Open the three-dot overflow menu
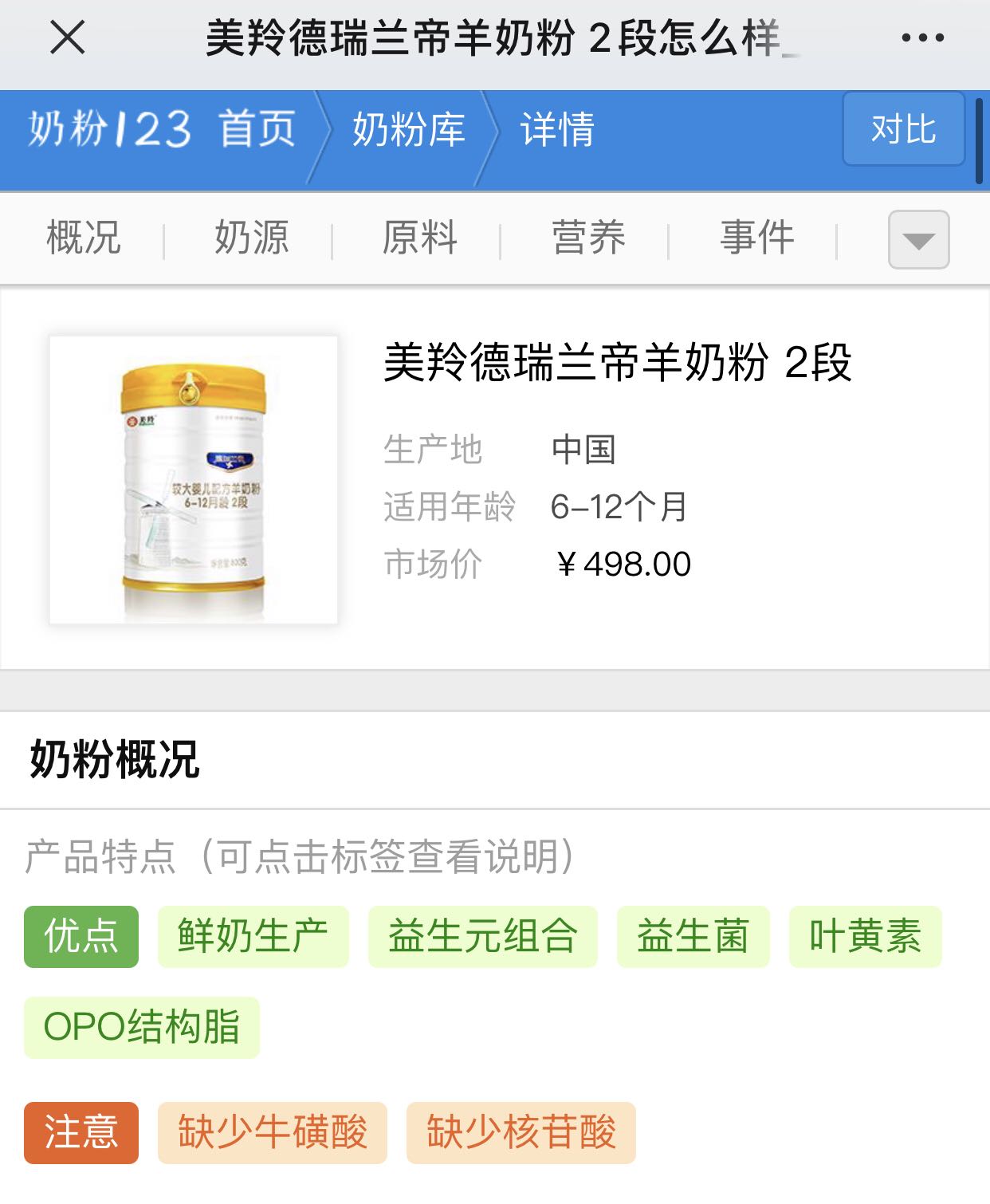The width and height of the screenshot is (990, 1204). click(x=922, y=37)
